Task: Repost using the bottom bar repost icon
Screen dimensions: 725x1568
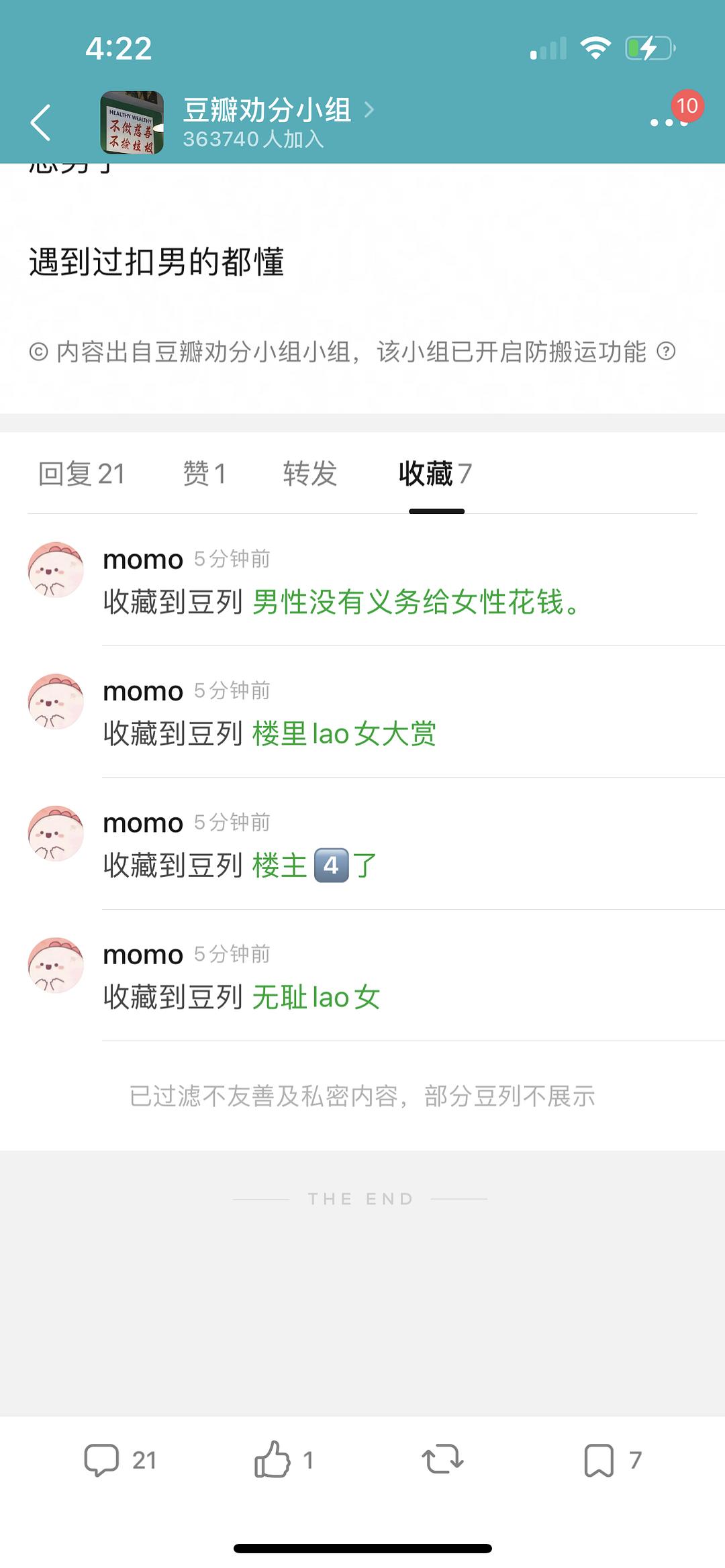Action: [x=442, y=1459]
